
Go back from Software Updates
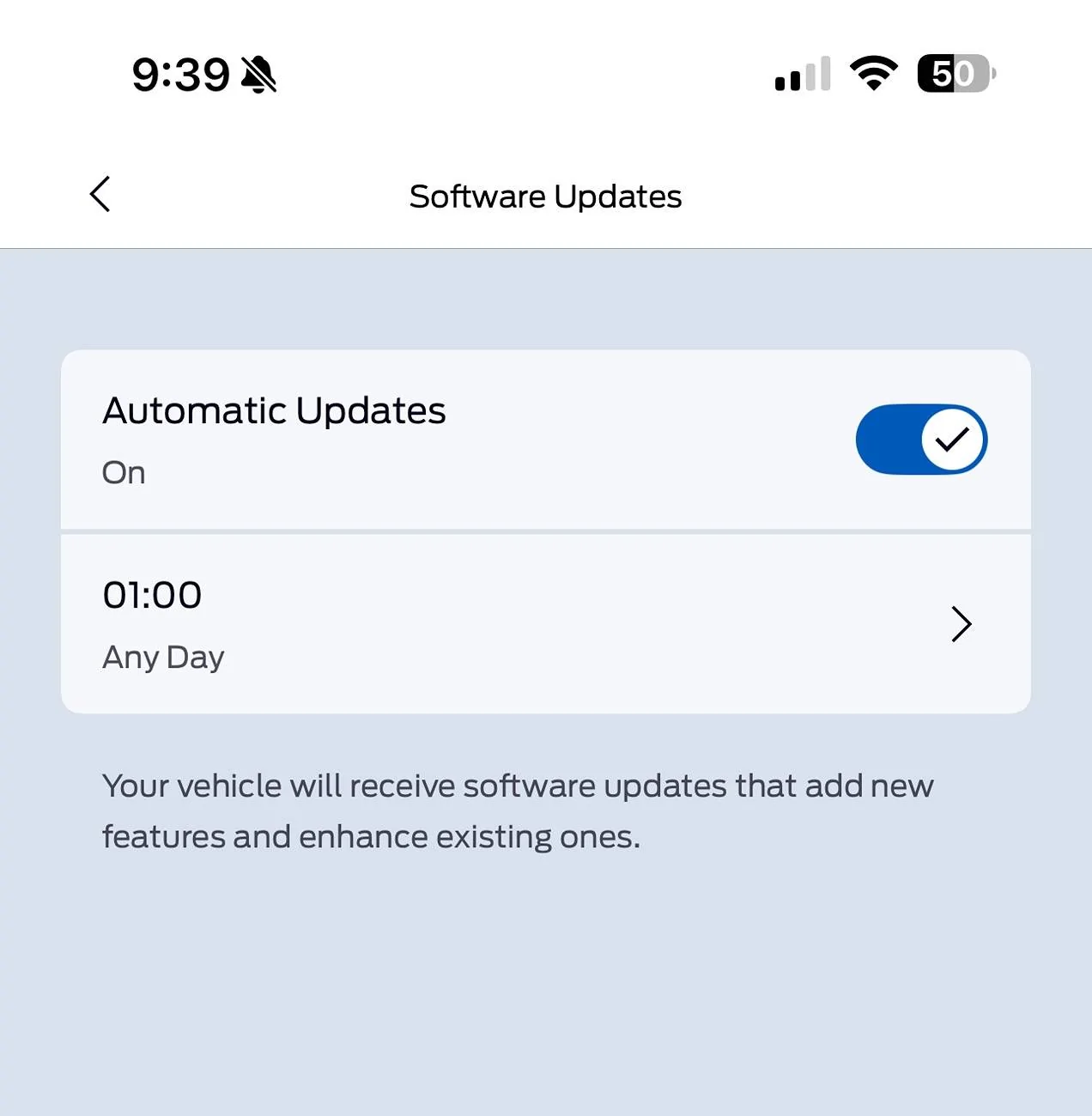[100, 194]
